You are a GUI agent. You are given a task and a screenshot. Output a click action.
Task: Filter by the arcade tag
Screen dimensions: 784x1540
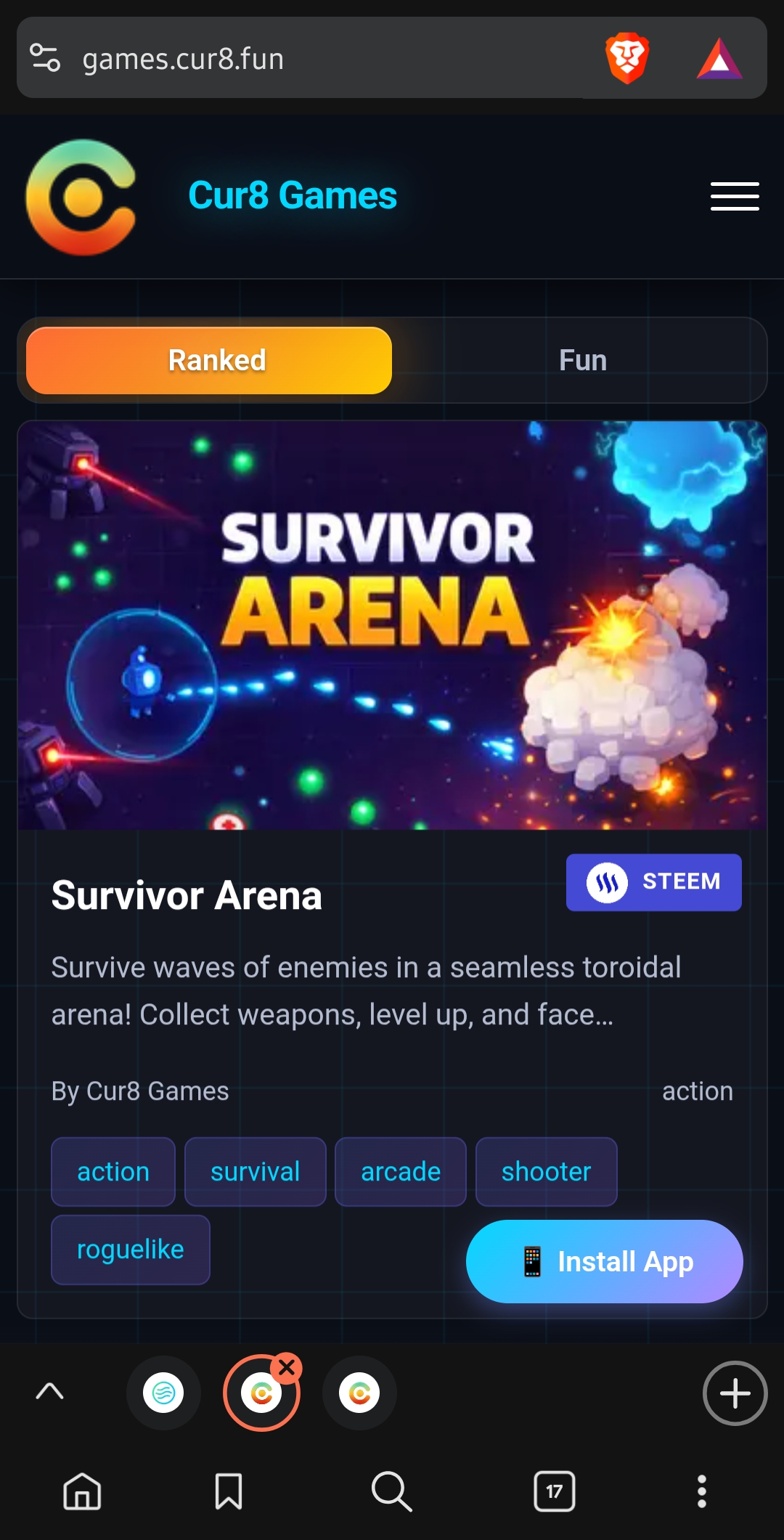(400, 1171)
